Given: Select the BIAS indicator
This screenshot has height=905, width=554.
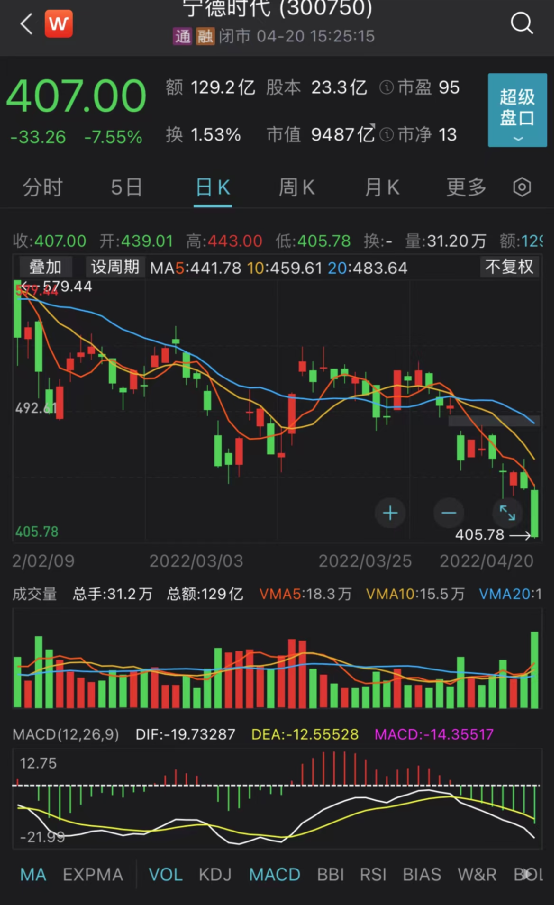Looking at the screenshot, I should tap(422, 875).
